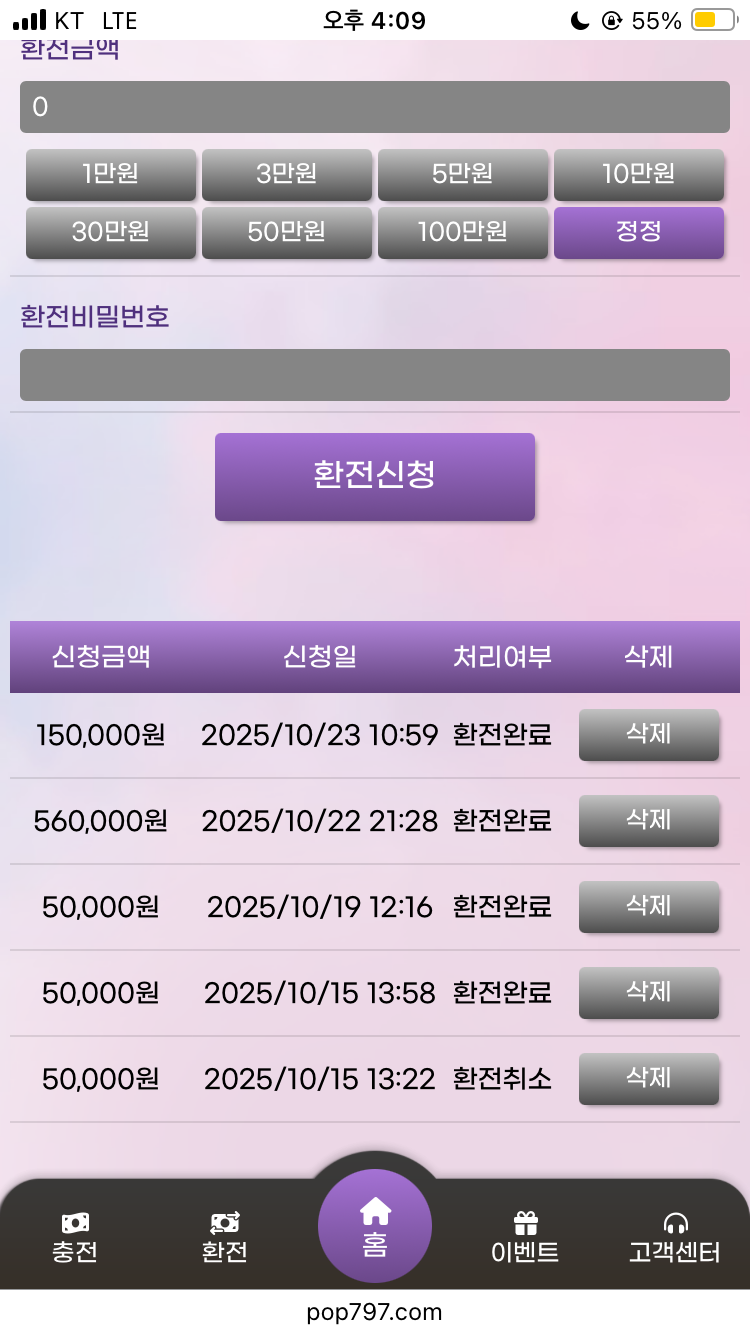Viewport: 750px width, 1334px height.
Task: Submit with the 환전신청 button
Action: click(375, 476)
